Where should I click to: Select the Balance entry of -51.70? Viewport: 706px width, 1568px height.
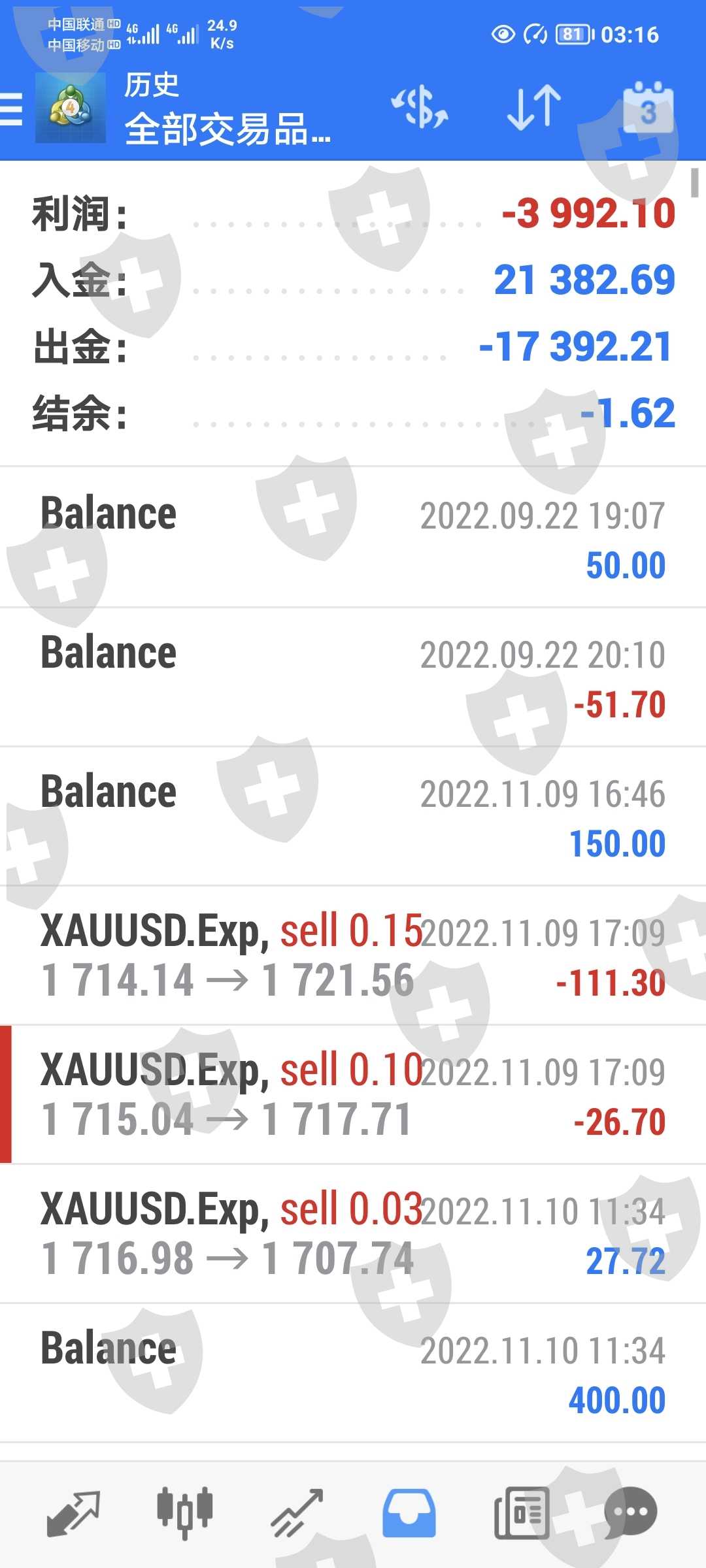tap(353, 678)
